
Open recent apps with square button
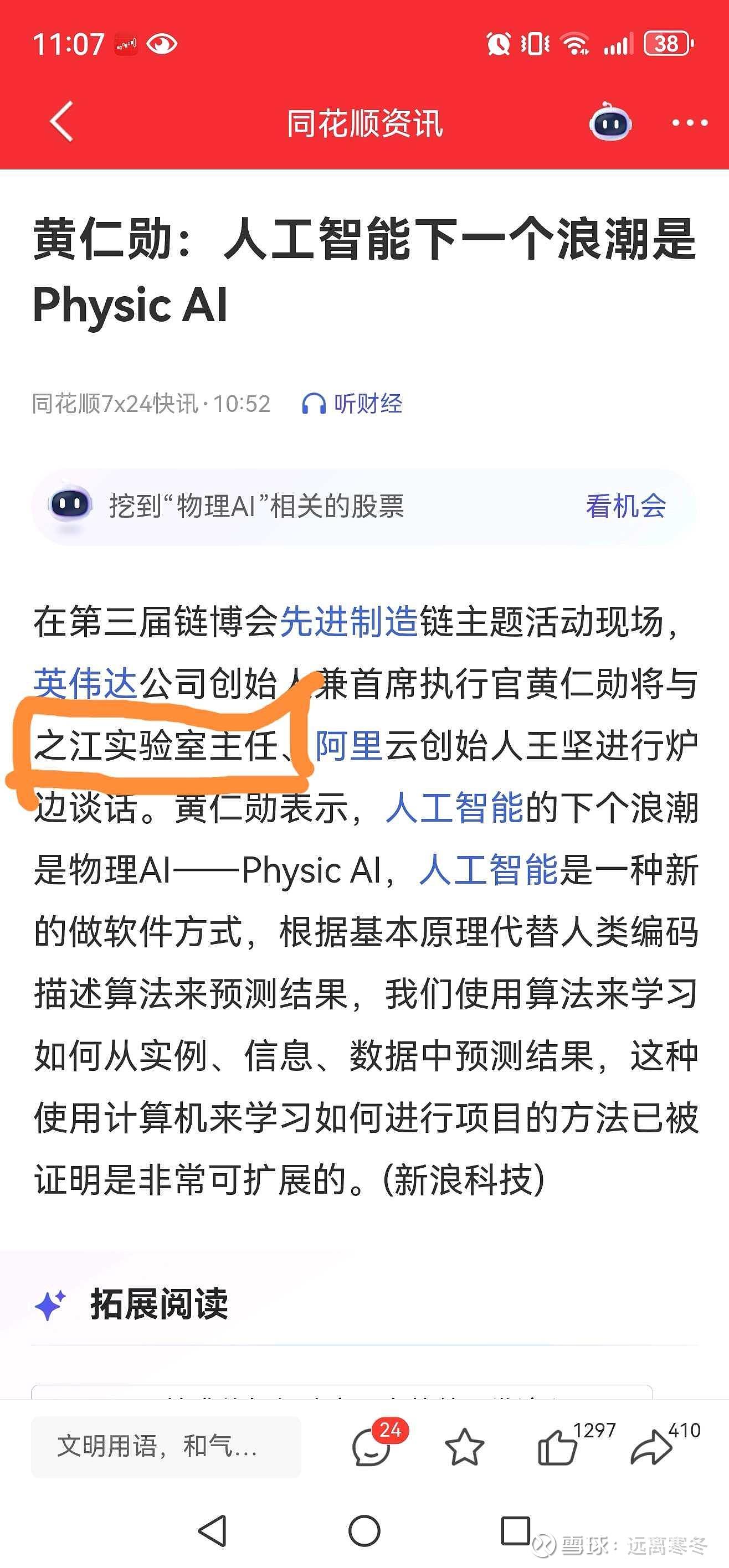tap(515, 1530)
